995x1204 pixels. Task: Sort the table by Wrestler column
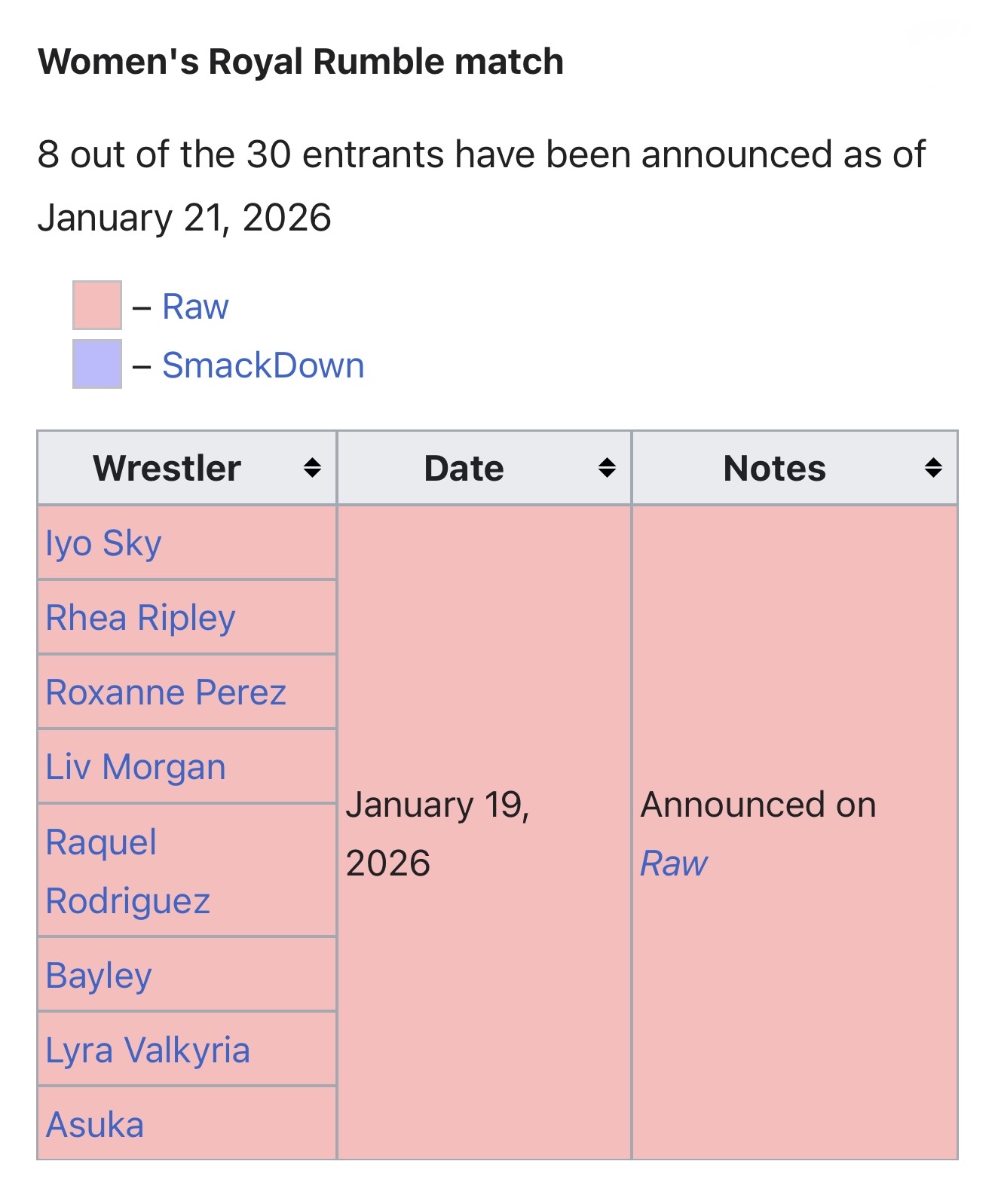[312, 468]
